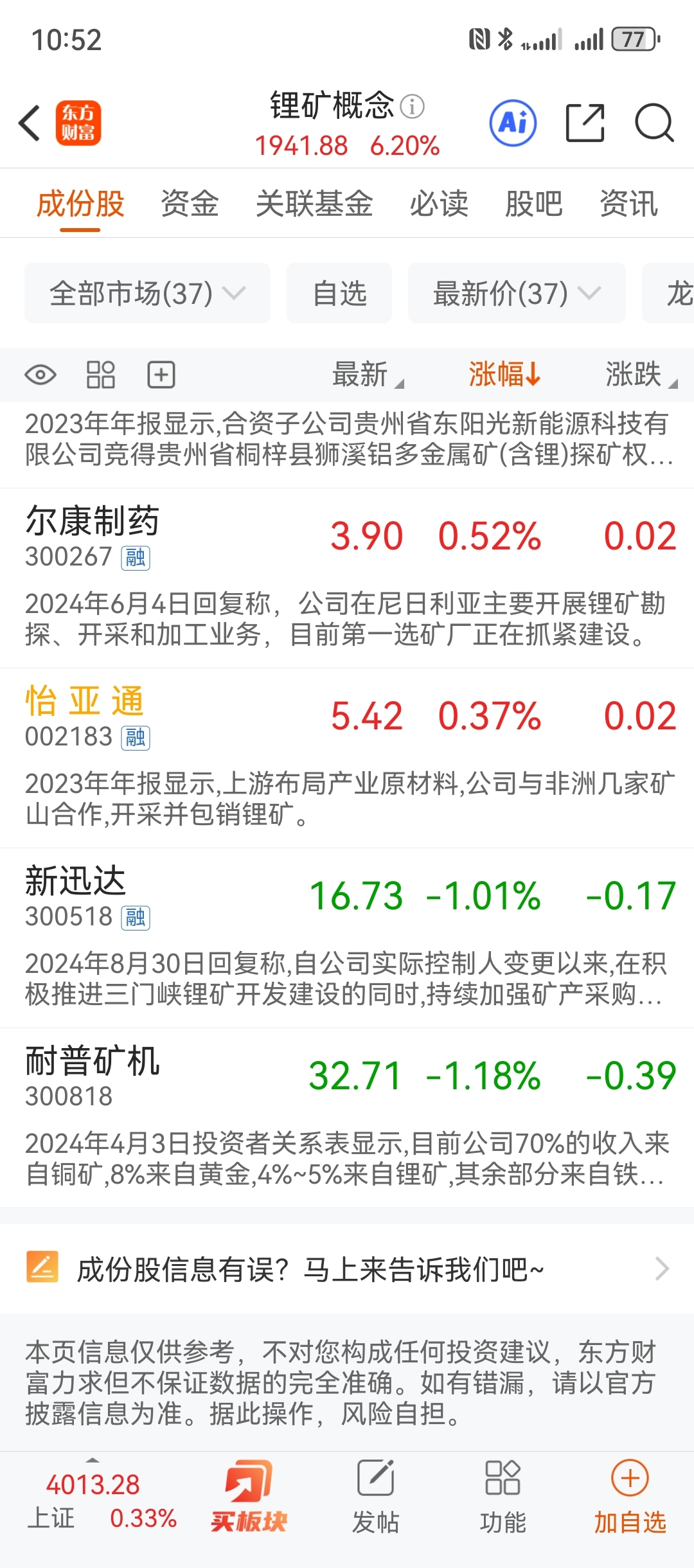This screenshot has width=694, height=1568.
Task: View the 资讯 tab
Action: 628,204
